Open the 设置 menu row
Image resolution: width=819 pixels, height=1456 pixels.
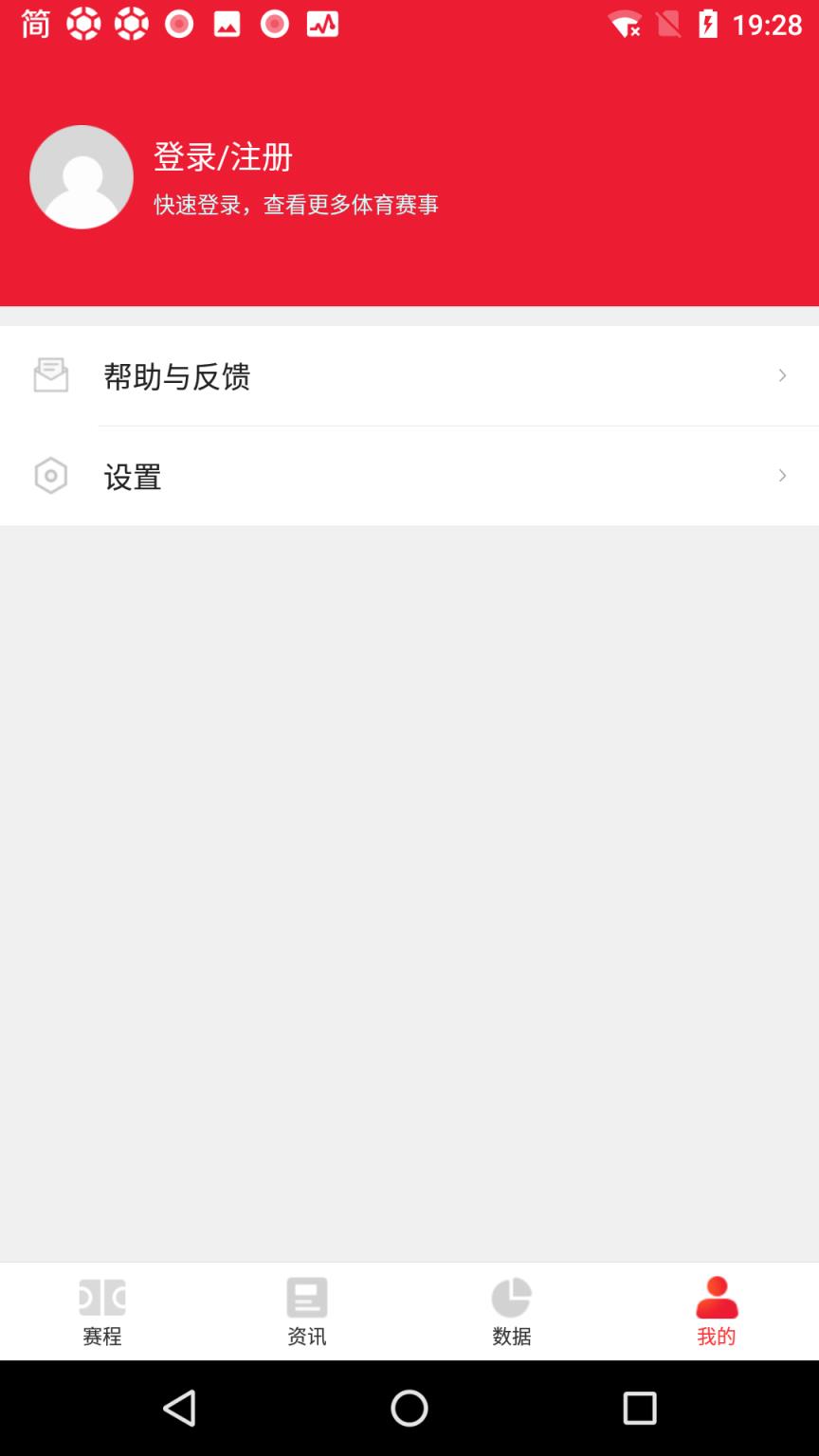coord(409,476)
